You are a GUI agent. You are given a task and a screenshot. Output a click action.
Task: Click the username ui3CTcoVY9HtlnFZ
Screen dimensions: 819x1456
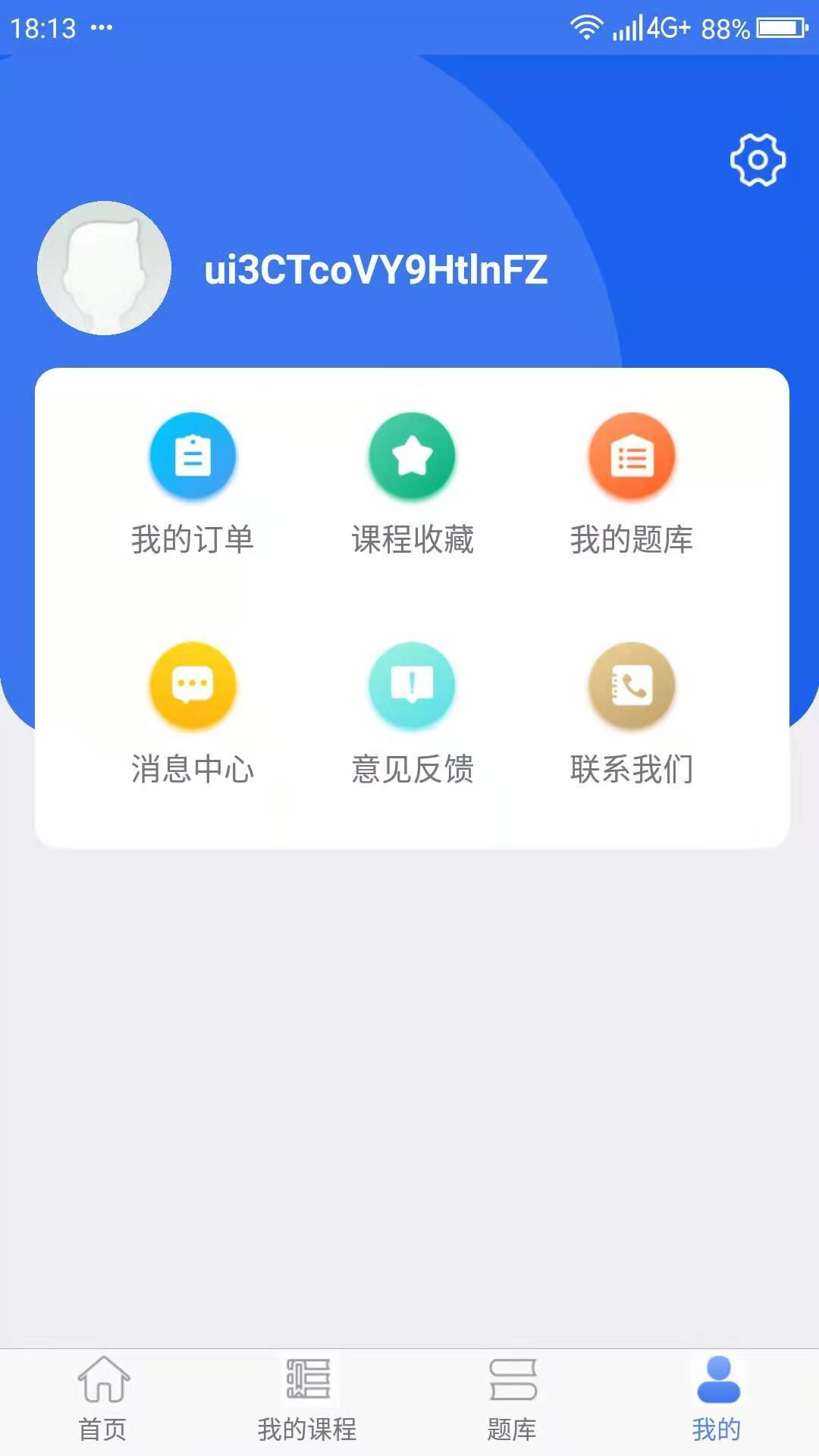[x=377, y=271]
